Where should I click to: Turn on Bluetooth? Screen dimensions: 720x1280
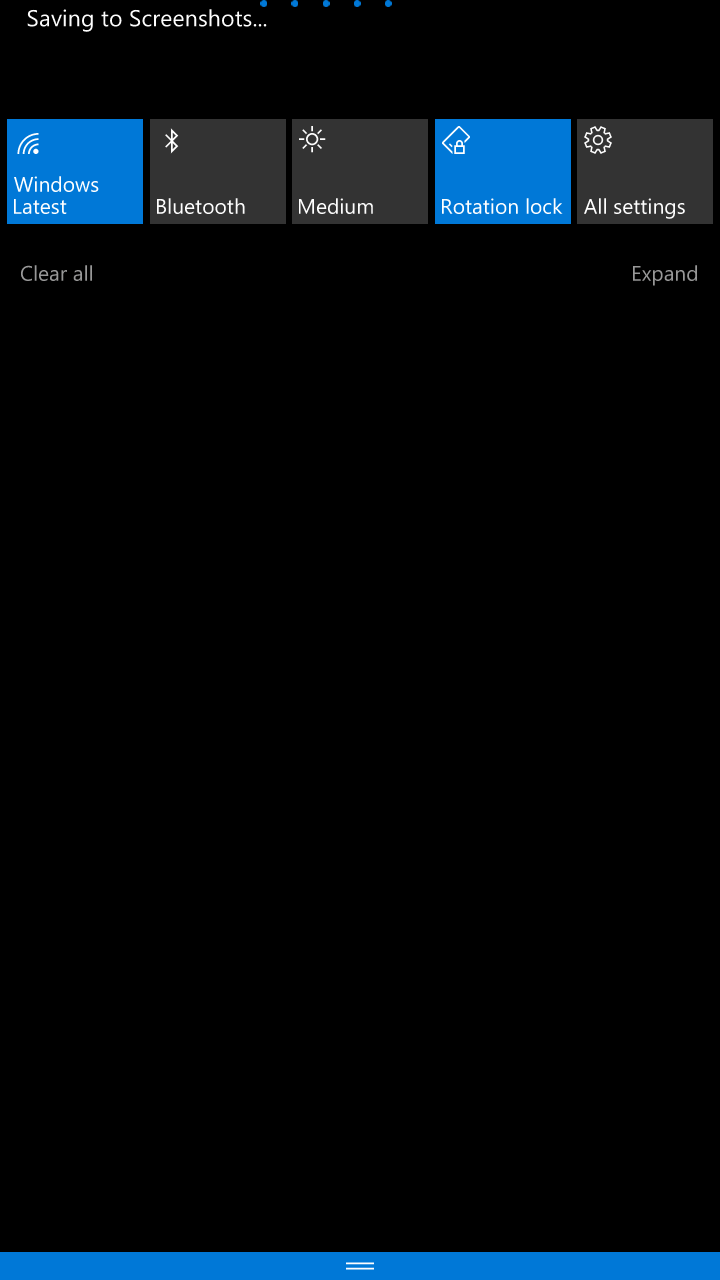coord(218,171)
